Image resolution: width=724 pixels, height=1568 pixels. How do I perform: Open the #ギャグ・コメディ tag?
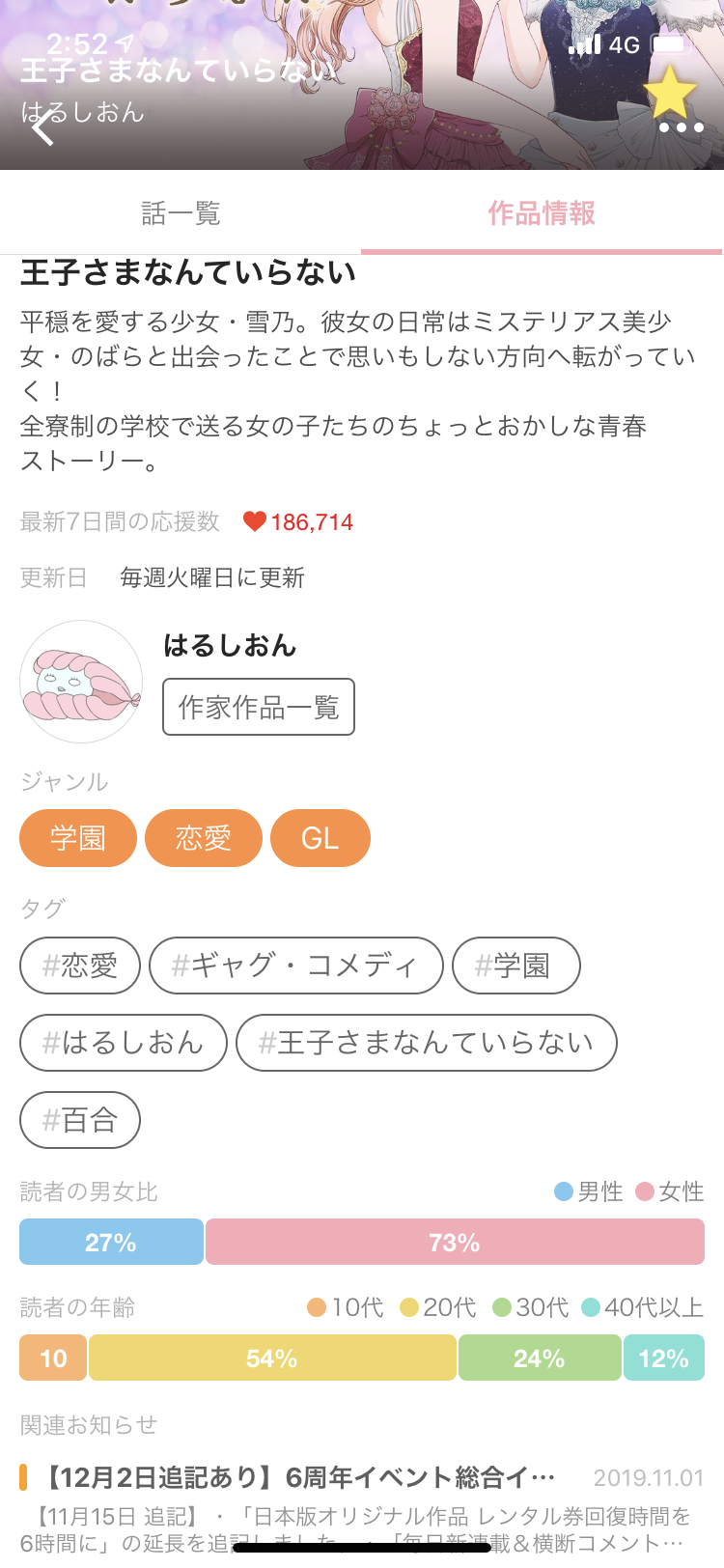click(x=296, y=966)
